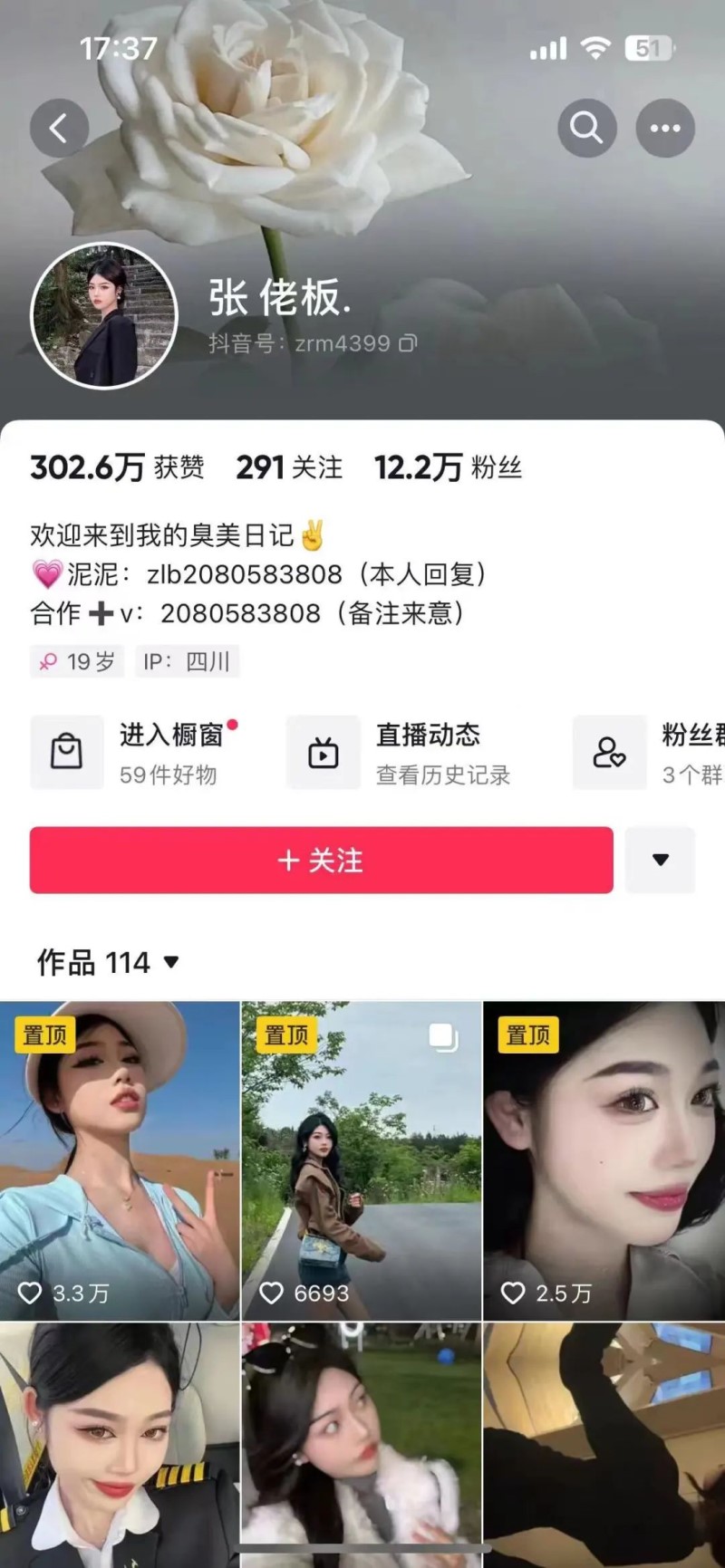View the 12.2万 粉丝 followers list
Viewport: 725px width, 1568px height.
coord(448,467)
